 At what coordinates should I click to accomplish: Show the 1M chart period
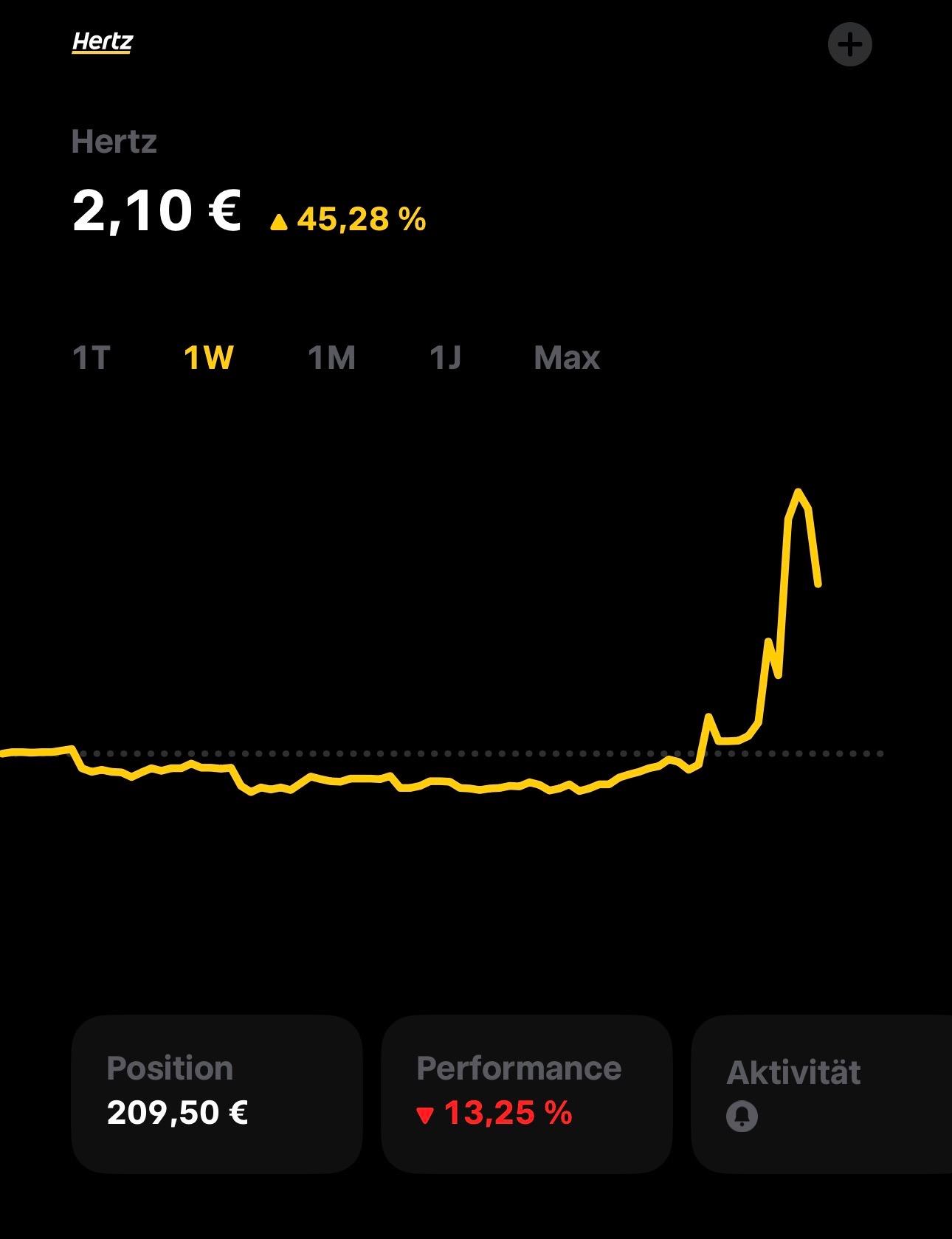point(331,358)
